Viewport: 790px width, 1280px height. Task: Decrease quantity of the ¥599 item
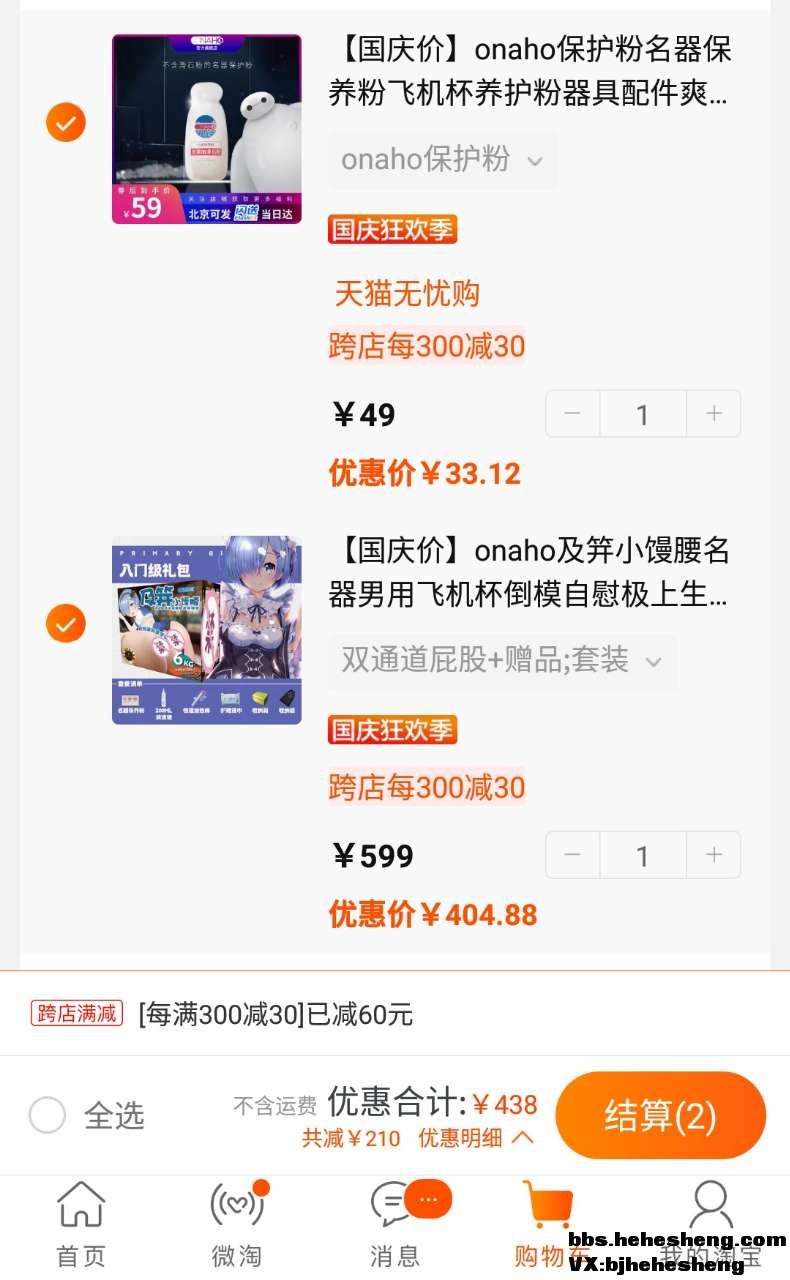[573, 855]
